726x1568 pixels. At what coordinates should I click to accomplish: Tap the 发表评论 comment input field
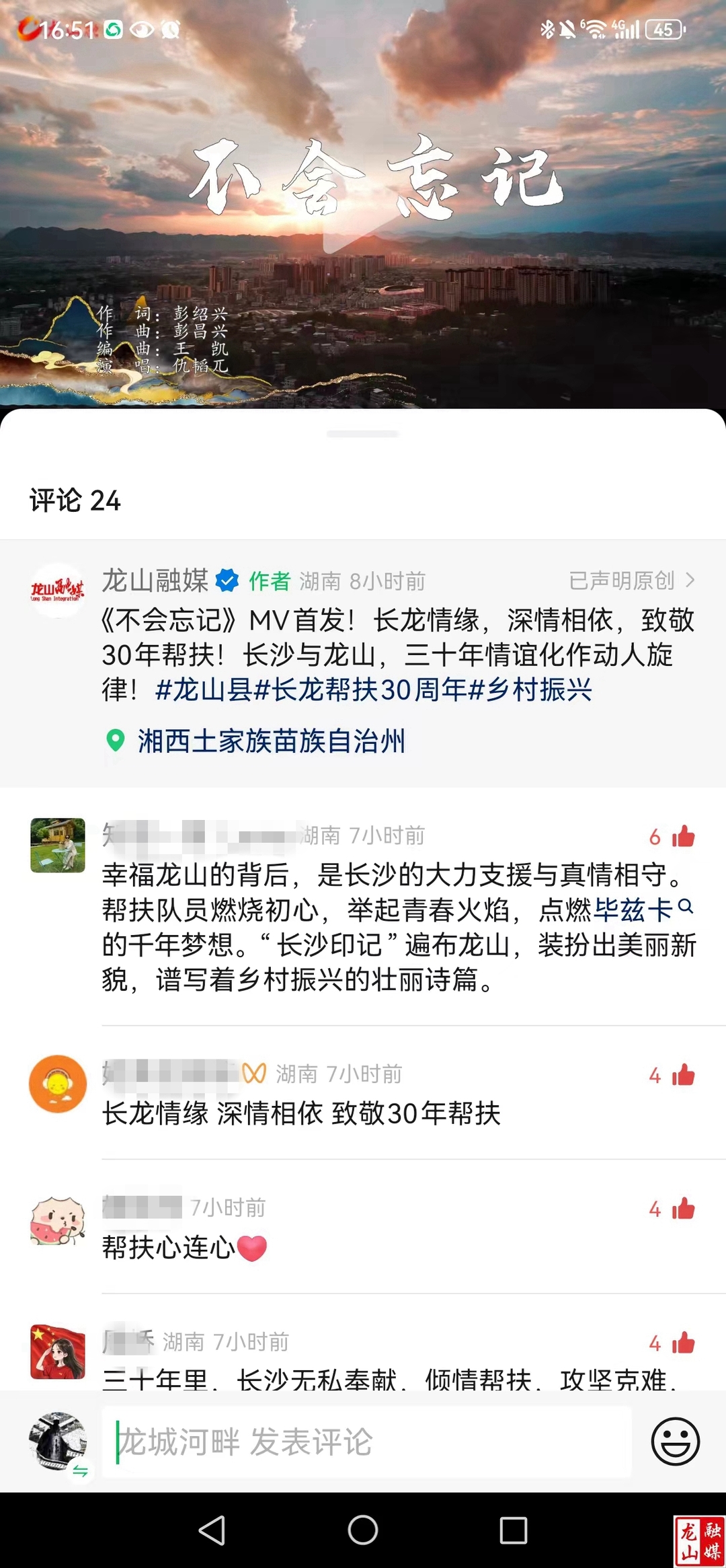(366, 1442)
